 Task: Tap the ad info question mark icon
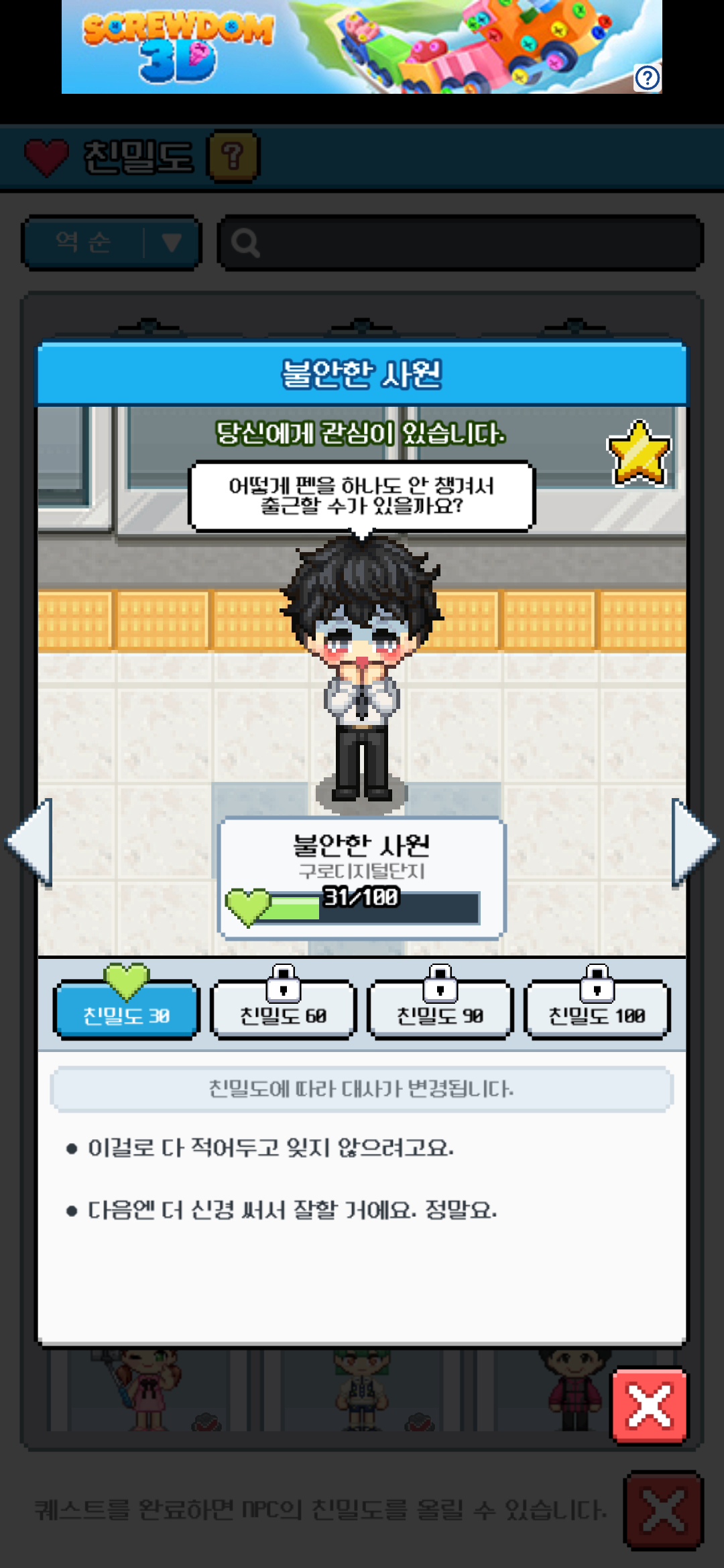[x=648, y=78]
